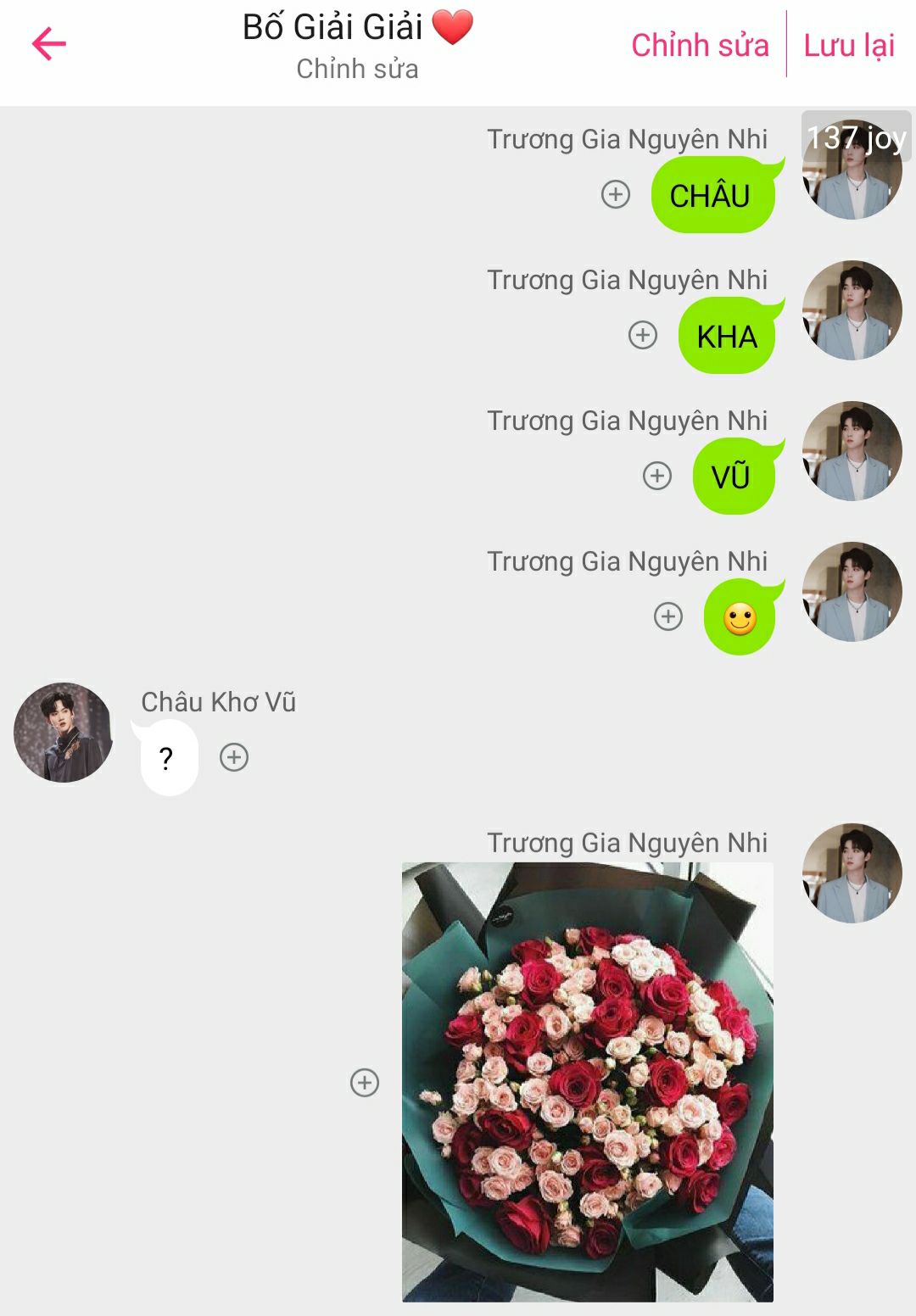Tap the pink Chỉnh sửa button
Image resolution: width=916 pixels, height=1316 pixels.
click(x=700, y=45)
